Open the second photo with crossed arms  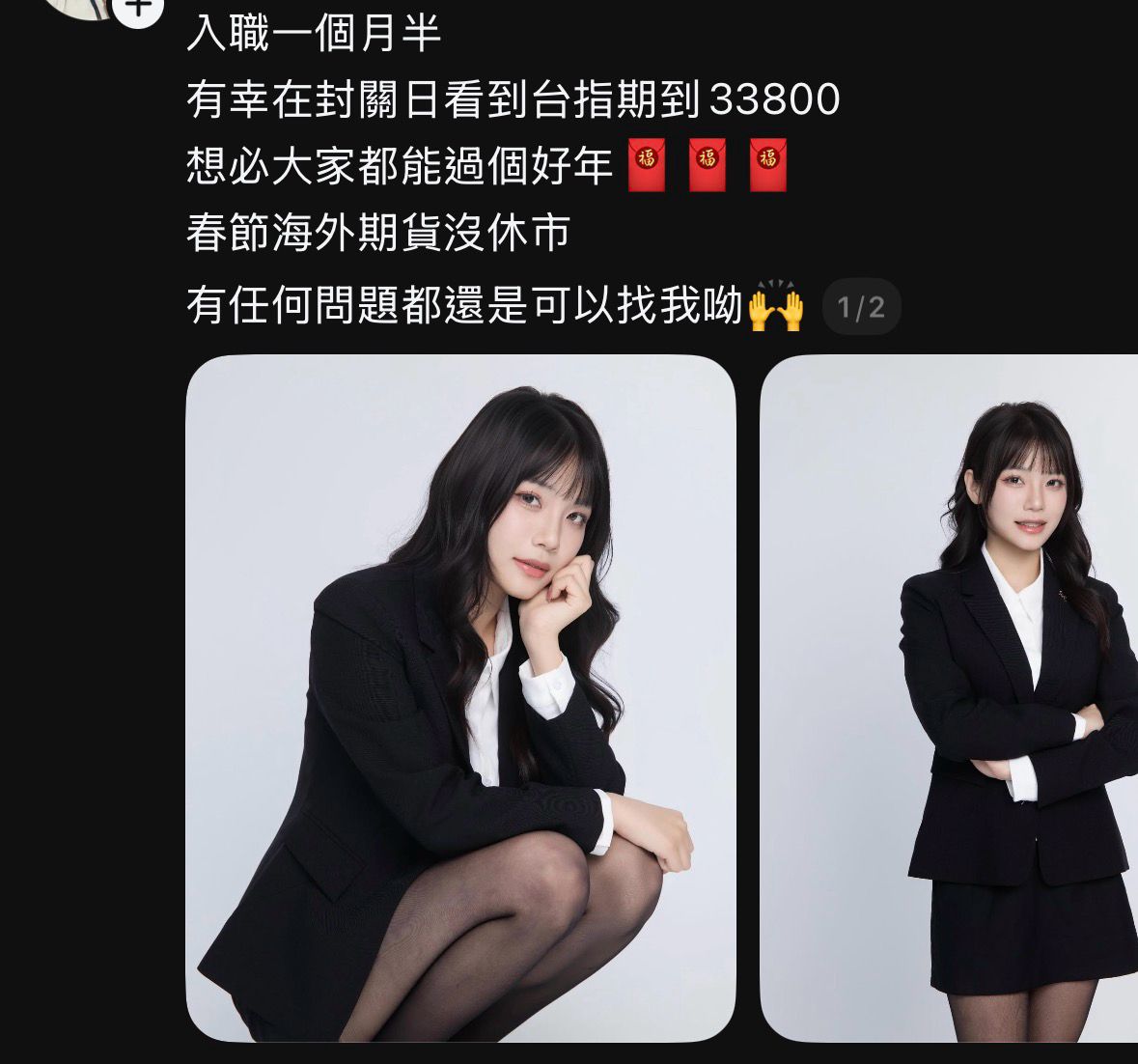[951, 697]
